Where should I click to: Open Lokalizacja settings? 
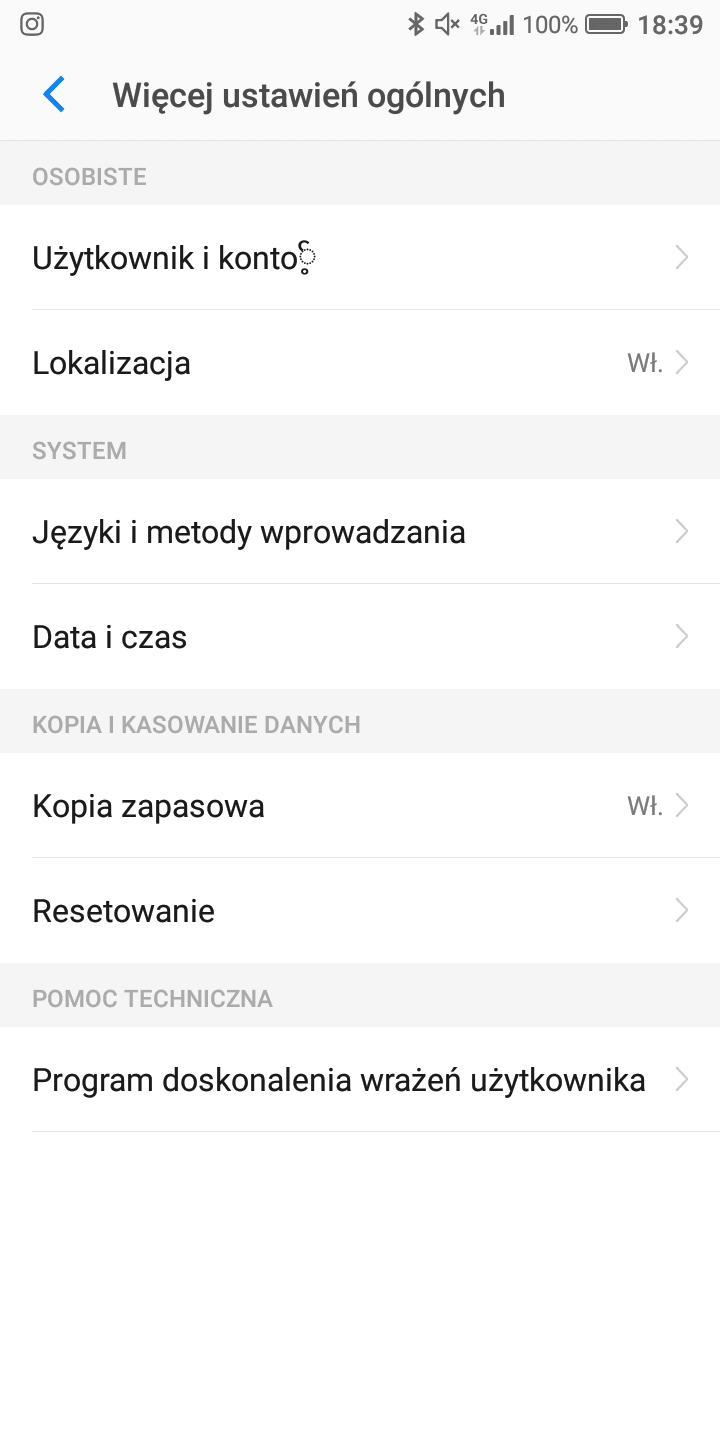click(x=360, y=362)
